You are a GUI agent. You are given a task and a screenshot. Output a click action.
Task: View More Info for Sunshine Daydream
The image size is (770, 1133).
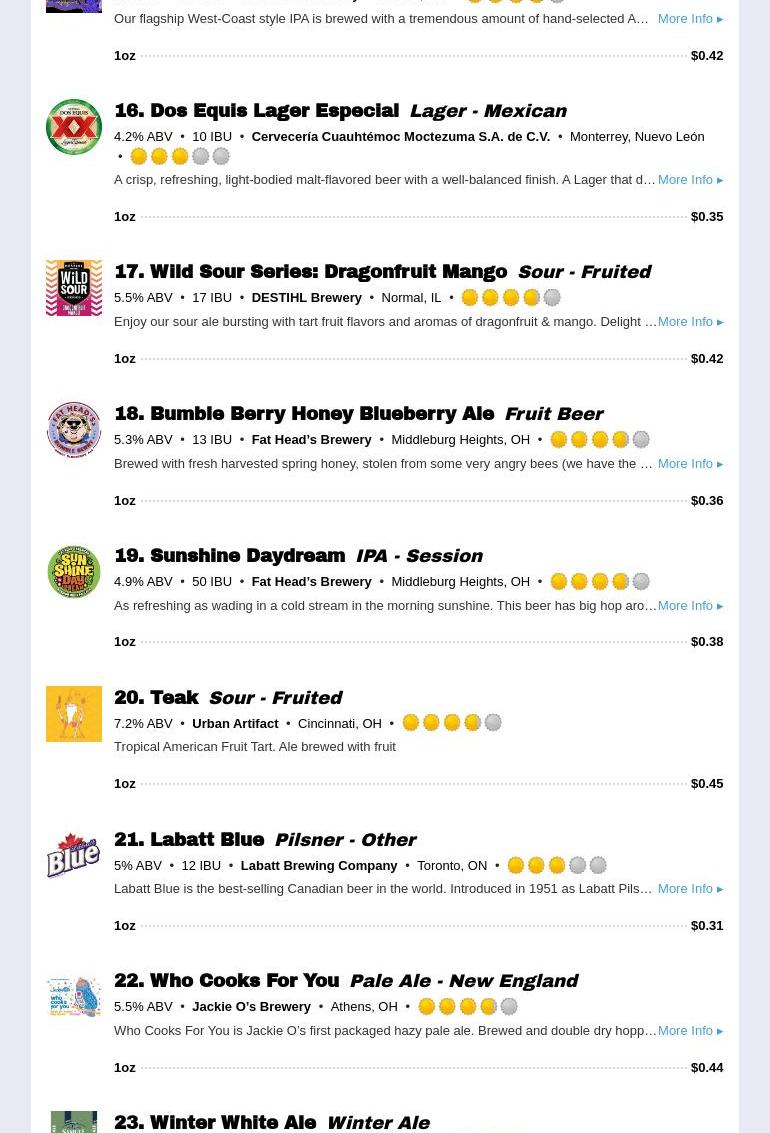(690, 606)
